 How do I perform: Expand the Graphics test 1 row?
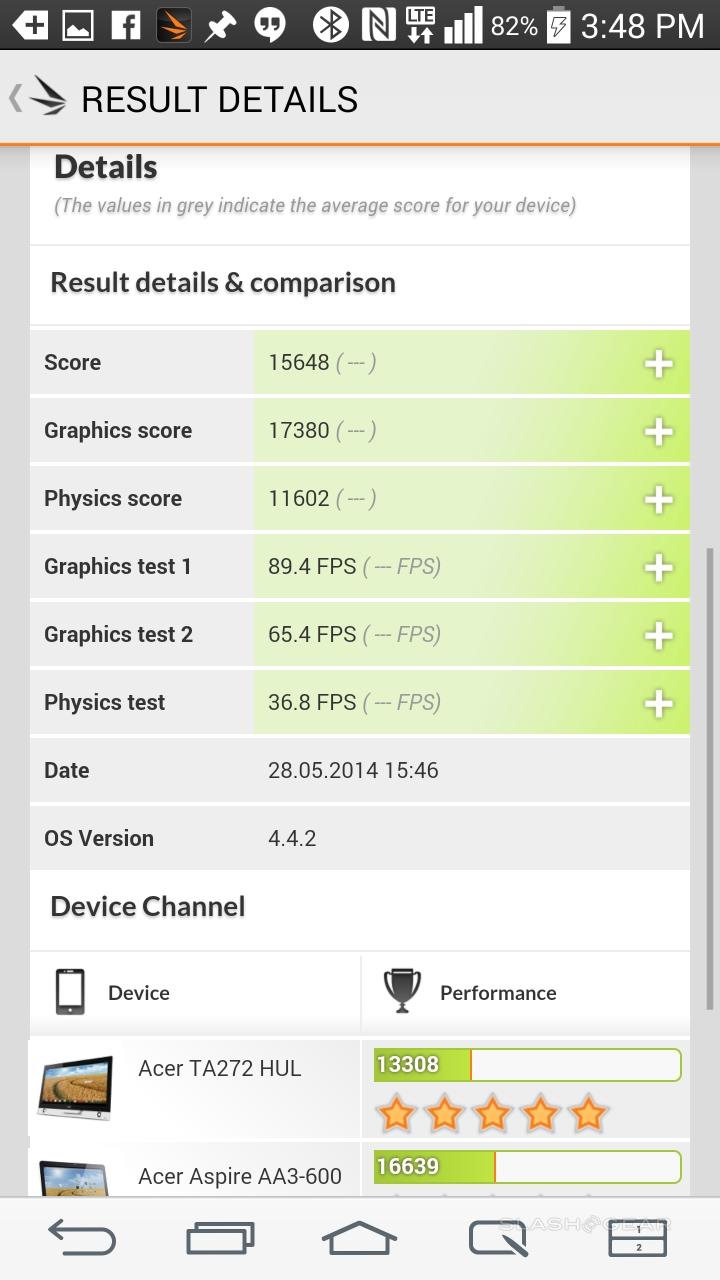click(x=658, y=568)
